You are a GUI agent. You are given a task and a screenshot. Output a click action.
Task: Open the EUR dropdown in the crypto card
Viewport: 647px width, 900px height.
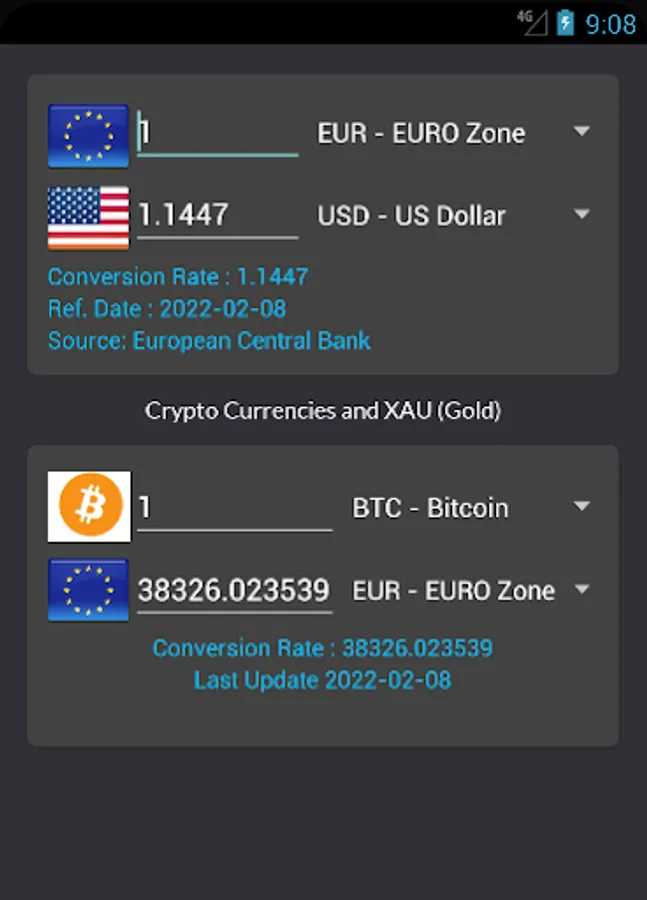point(471,591)
